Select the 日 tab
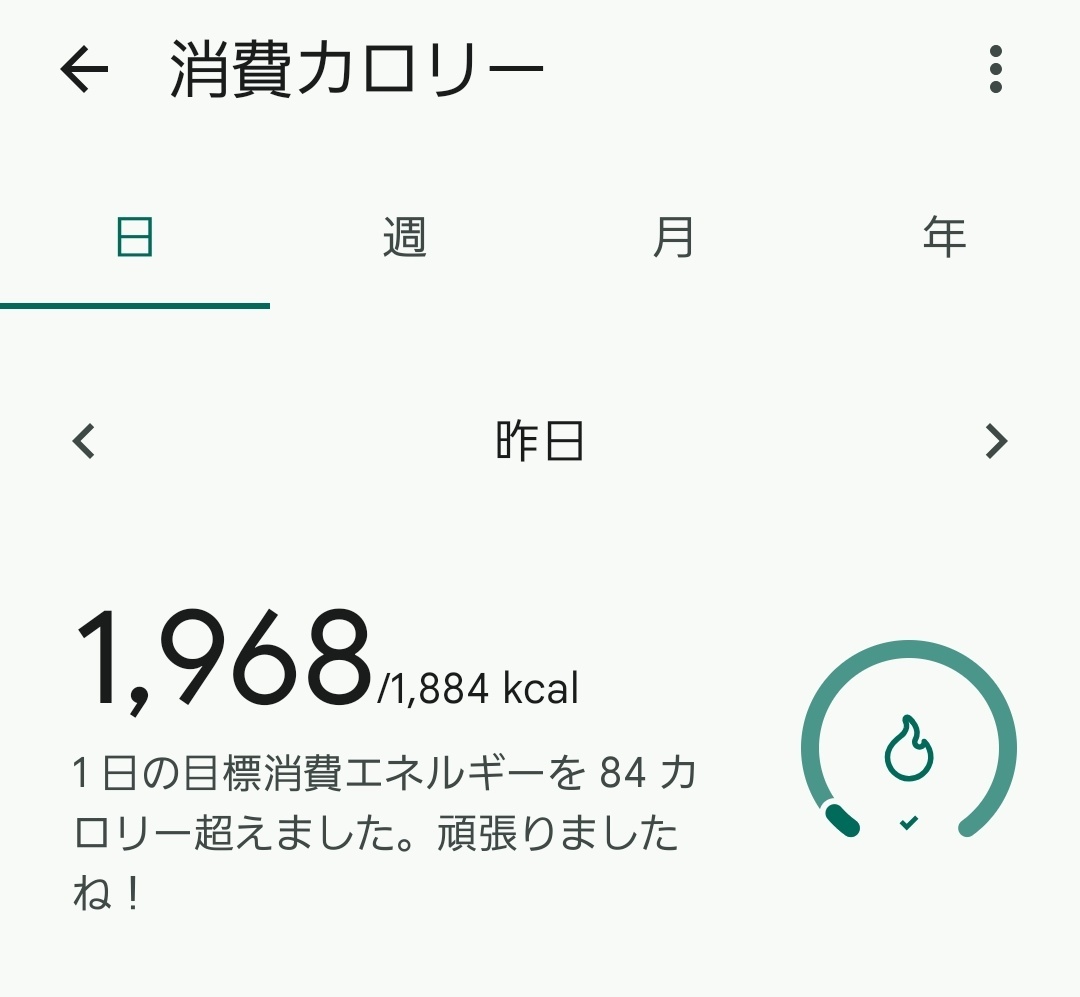Image resolution: width=1080 pixels, height=997 pixels. pos(135,238)
